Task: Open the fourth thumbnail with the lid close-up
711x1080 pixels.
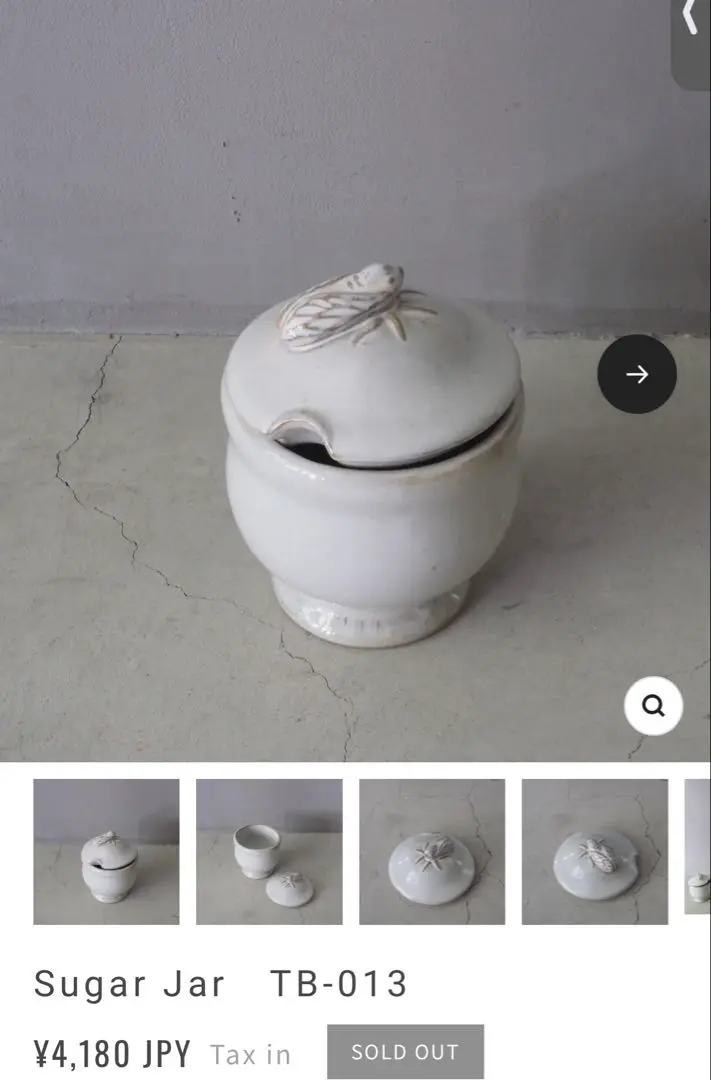Action: point(595,852)
